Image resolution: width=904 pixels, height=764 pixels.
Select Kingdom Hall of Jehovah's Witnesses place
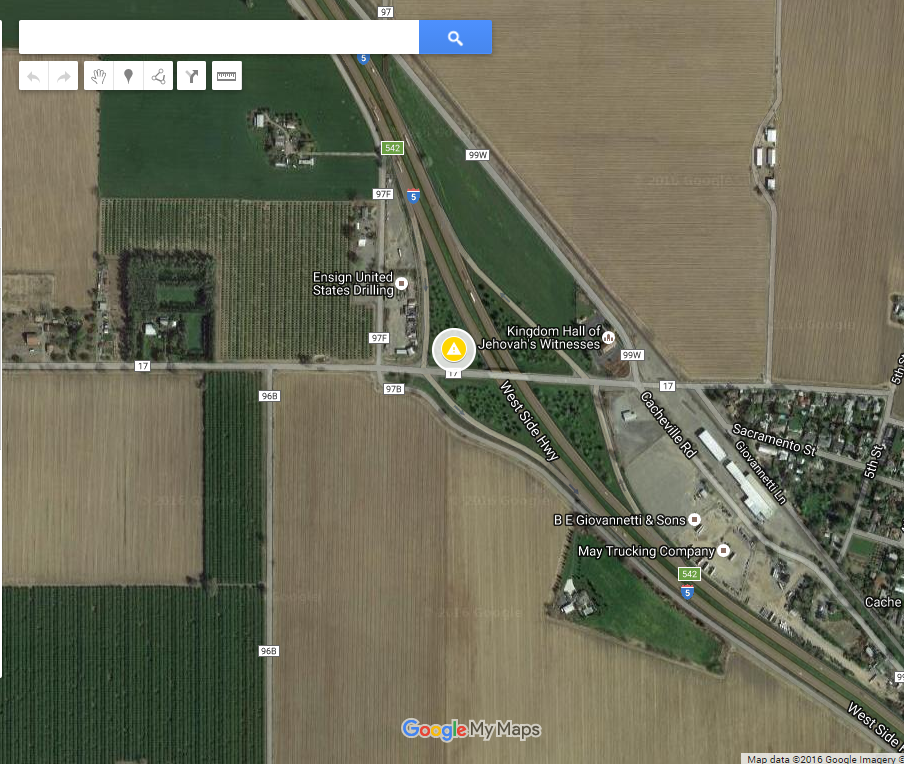(607, 338)
